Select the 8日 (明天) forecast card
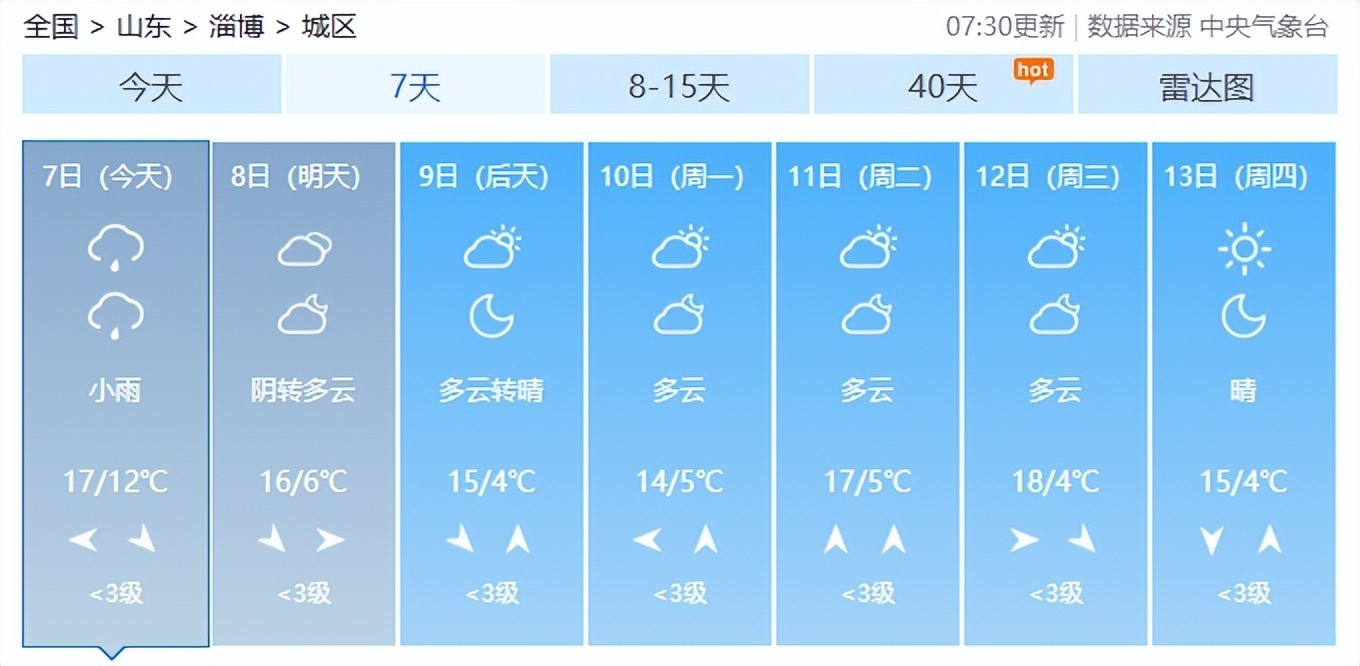The image size is (1360, 666). 303,394
